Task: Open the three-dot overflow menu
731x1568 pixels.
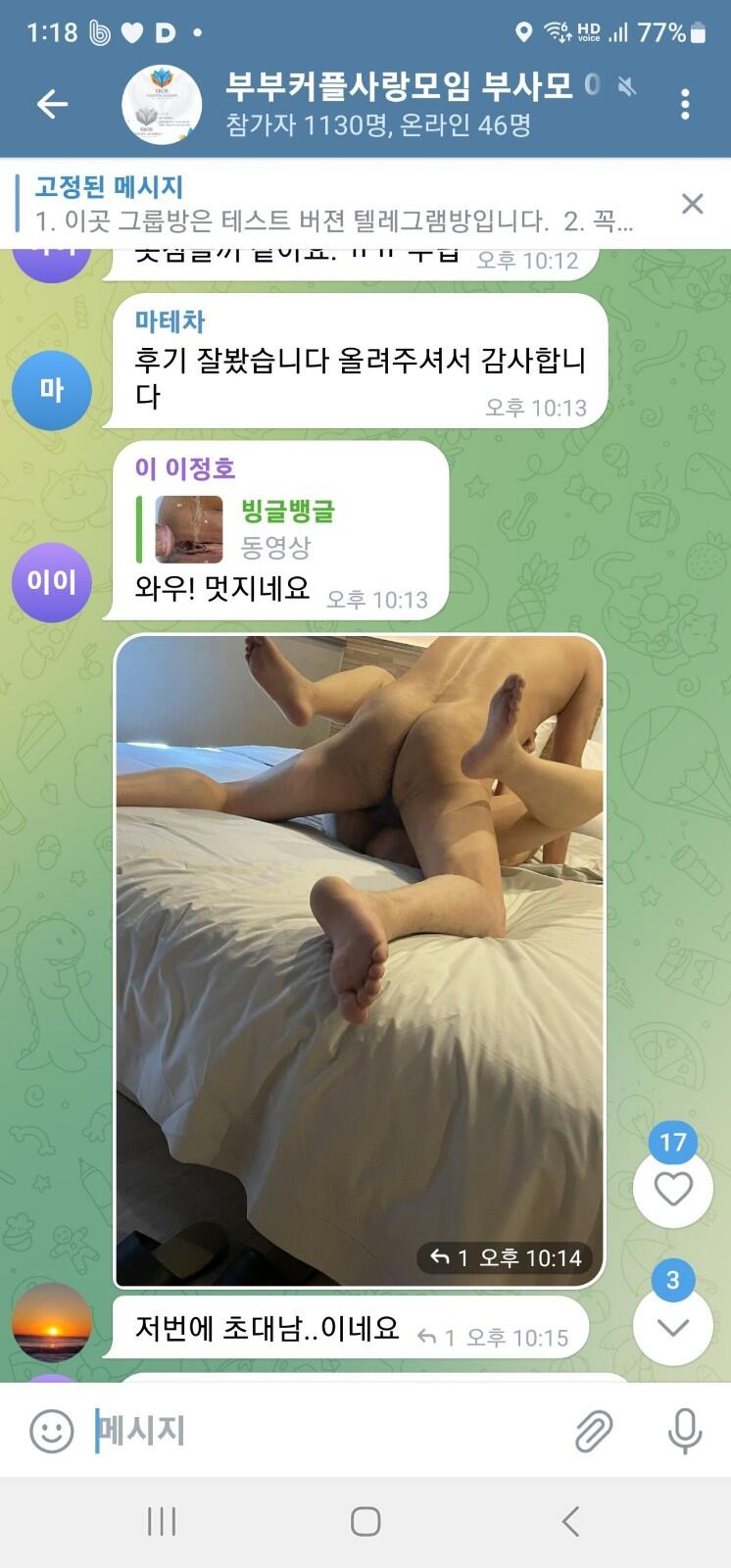Action: pyautogui.click(x=685, y=104)
